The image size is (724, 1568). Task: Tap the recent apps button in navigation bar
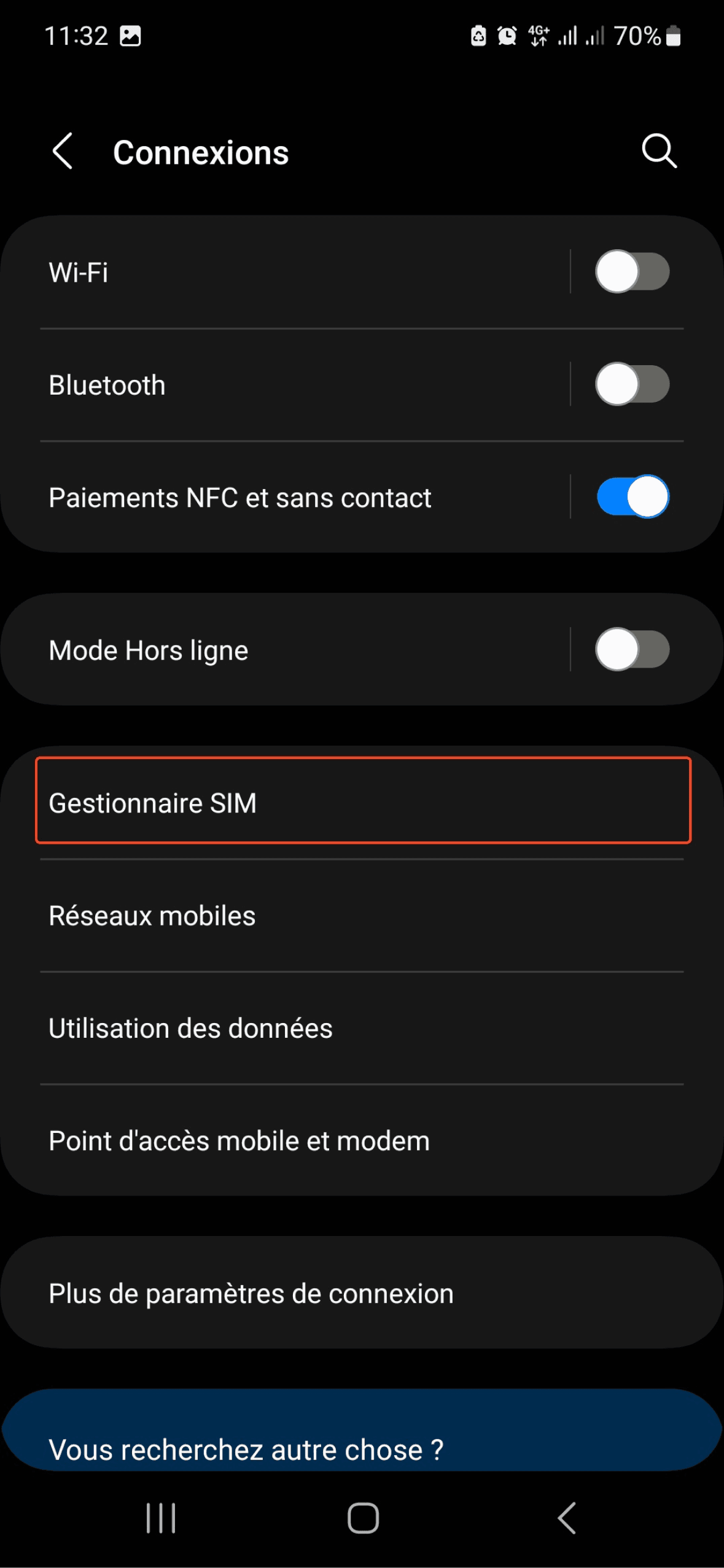161,1520
